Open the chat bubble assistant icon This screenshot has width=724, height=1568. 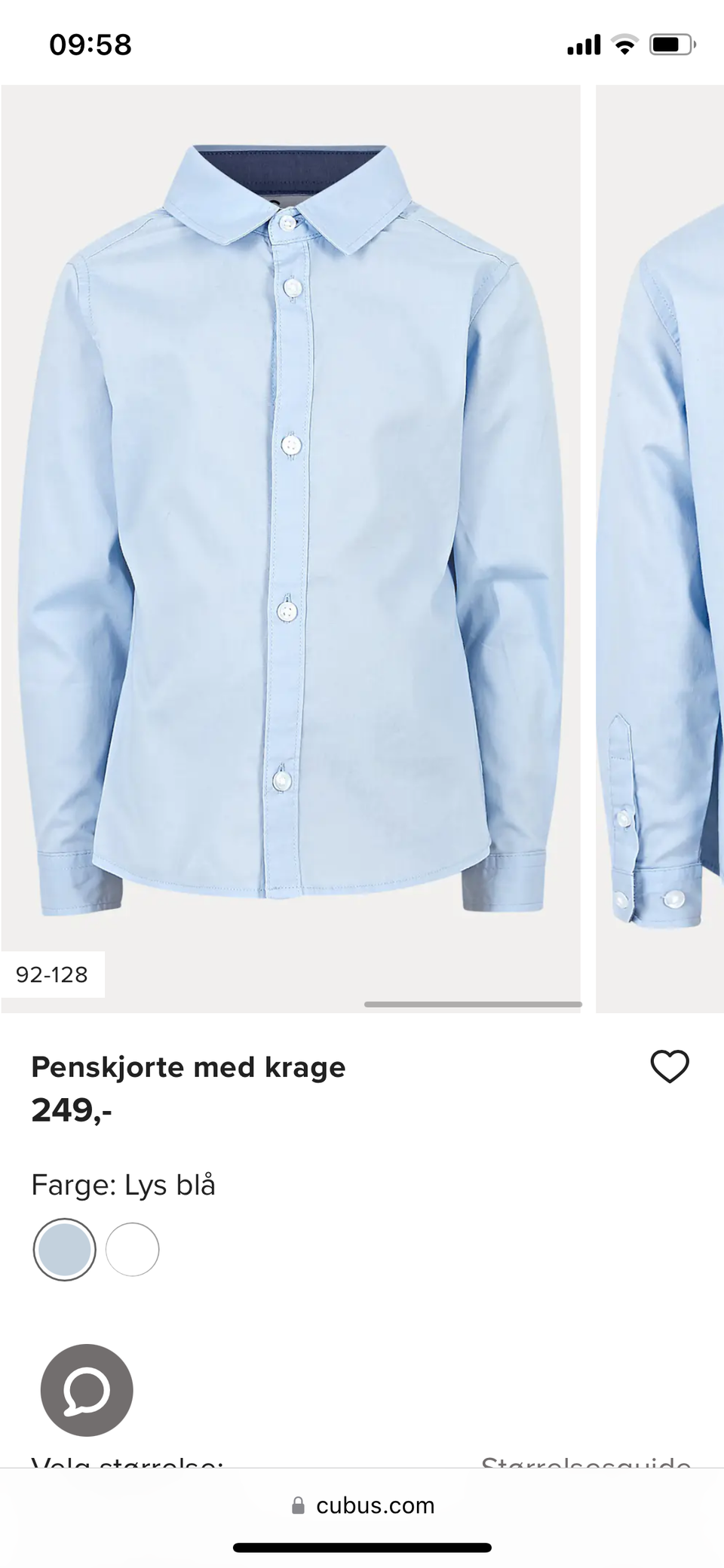tap(86, 1390)
